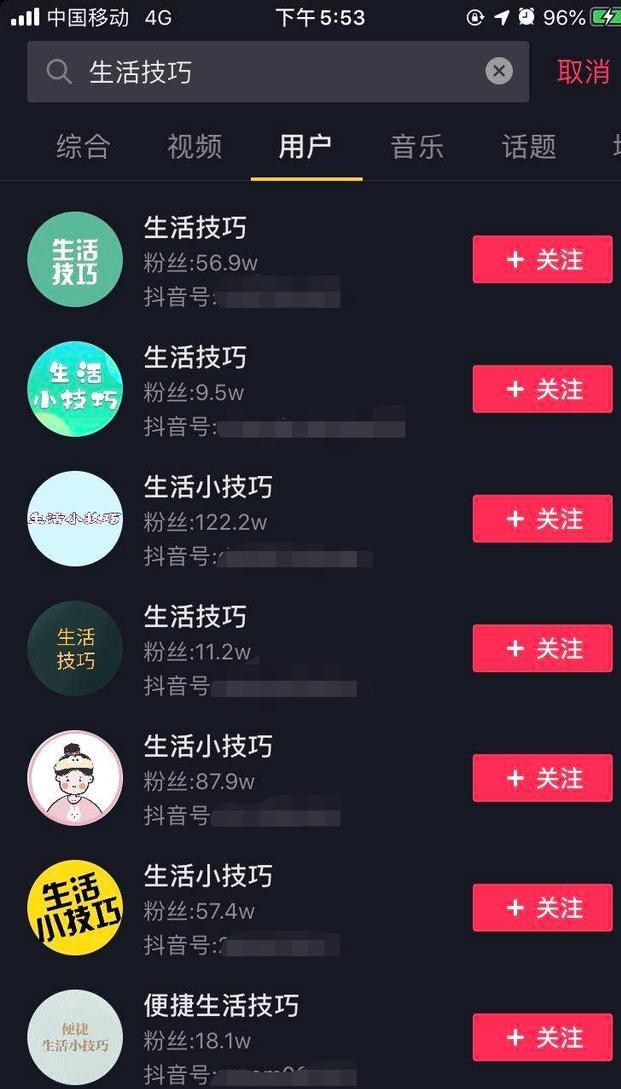Screen dimensions: 621x1089
Task: Select the 用户 tab
Action: (x=305, y=147)
